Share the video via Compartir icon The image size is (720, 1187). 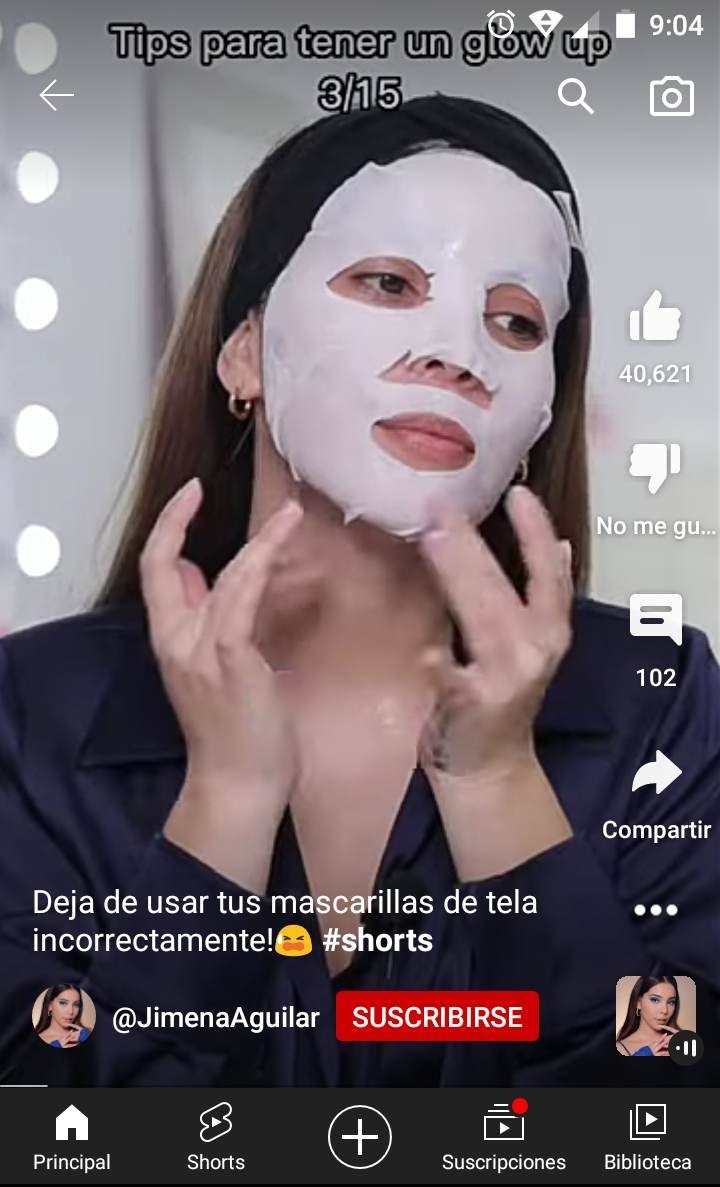click(x=656, y=775)
